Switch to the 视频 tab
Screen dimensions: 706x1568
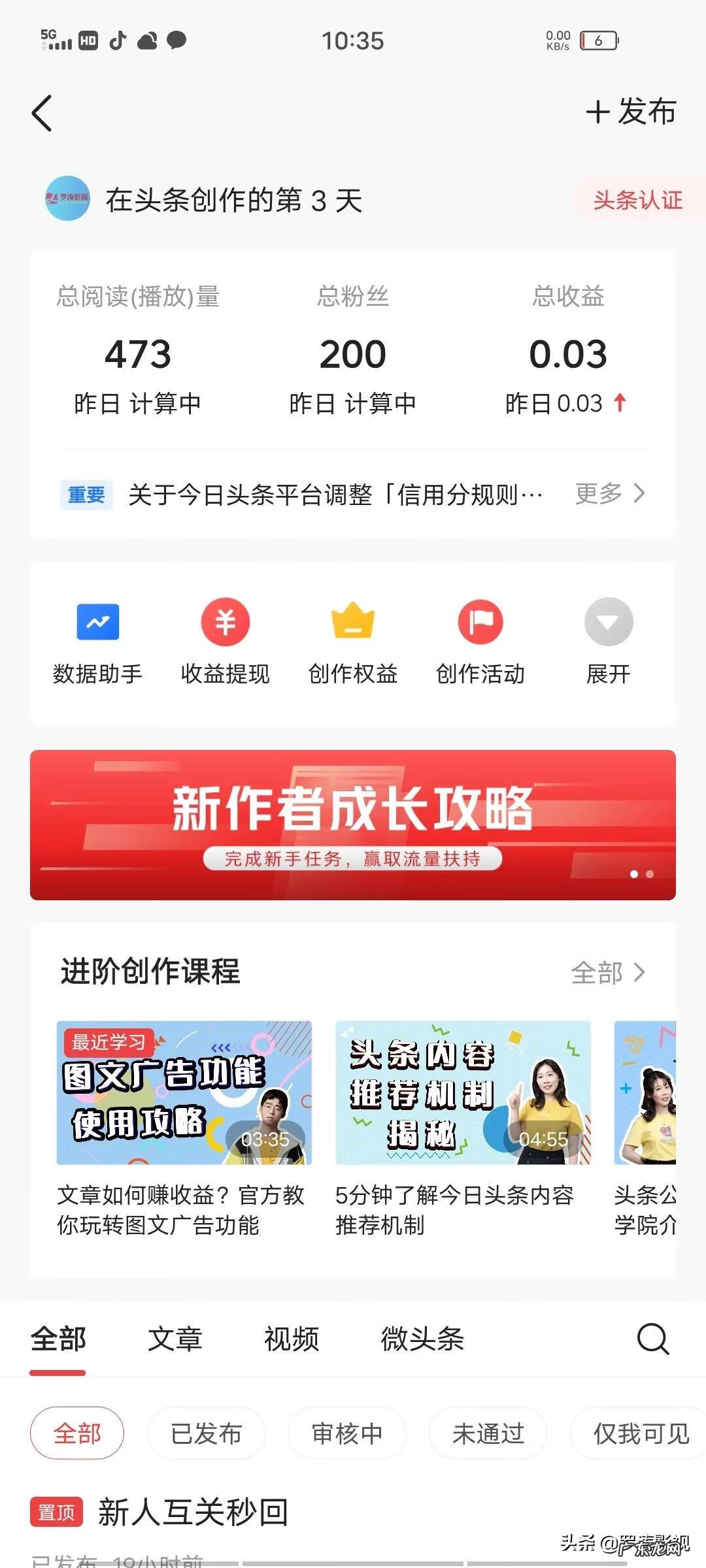point(290,1340)
